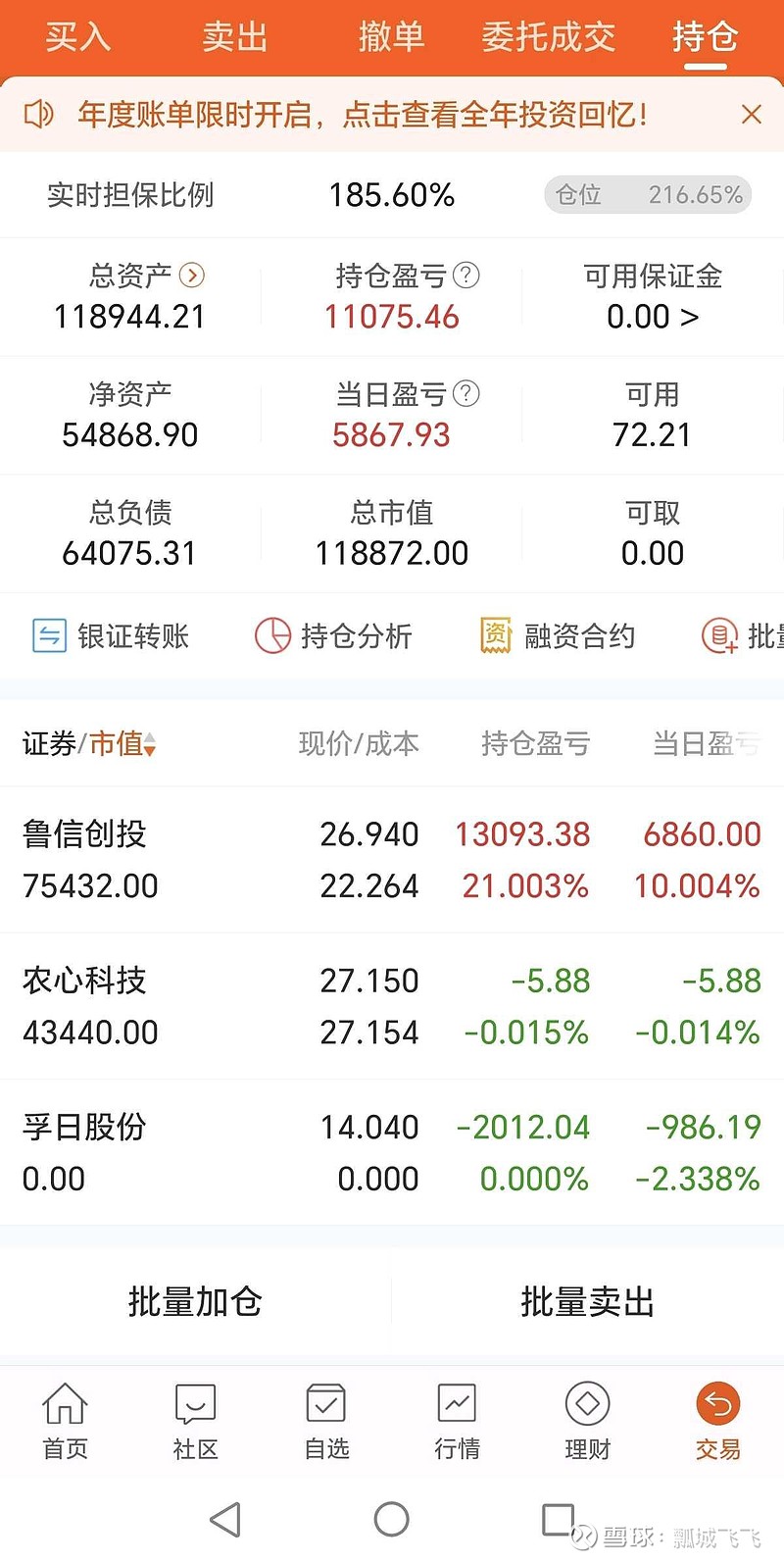784x1562 pixels.
Task: Switch to the 买入 tab
Action: [x=78, y=37]
